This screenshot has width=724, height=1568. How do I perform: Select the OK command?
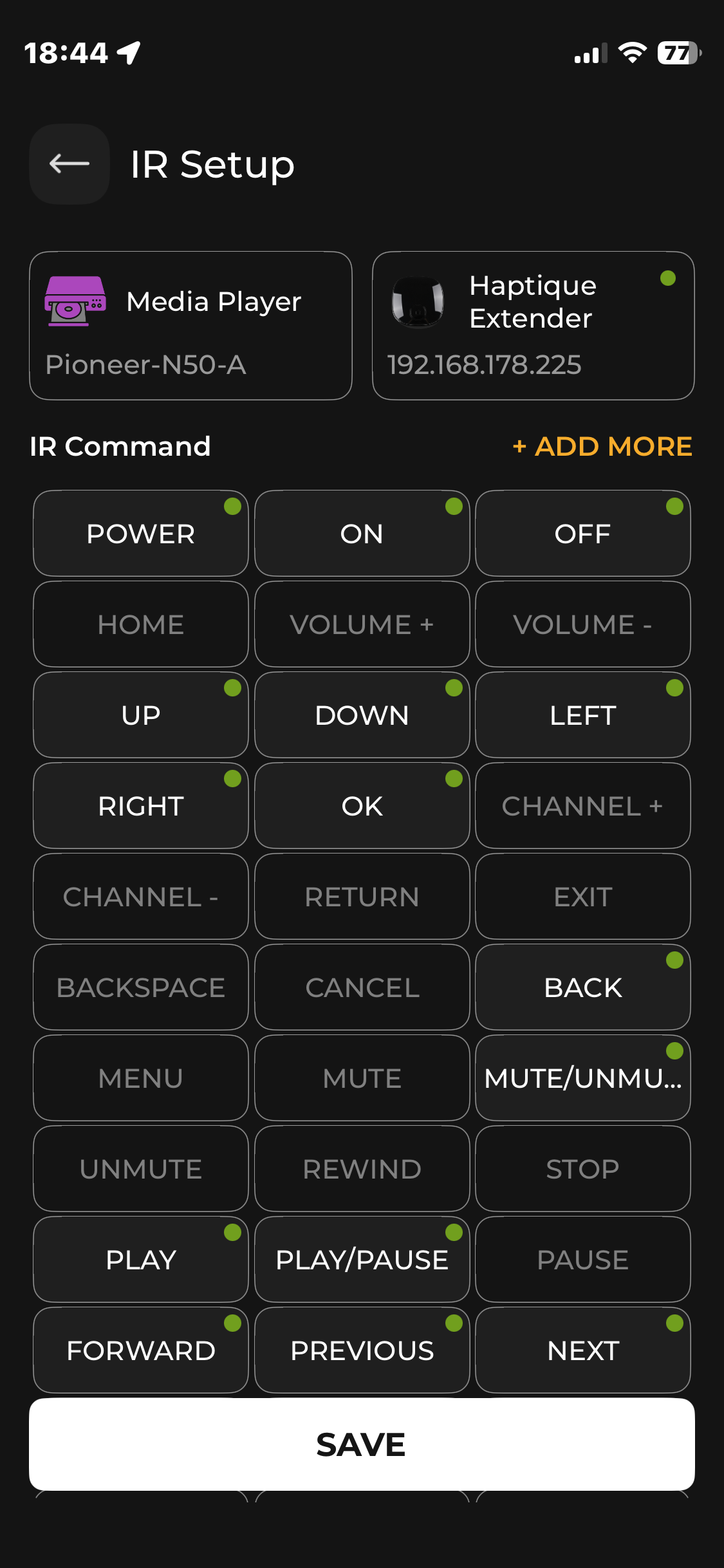362,806
